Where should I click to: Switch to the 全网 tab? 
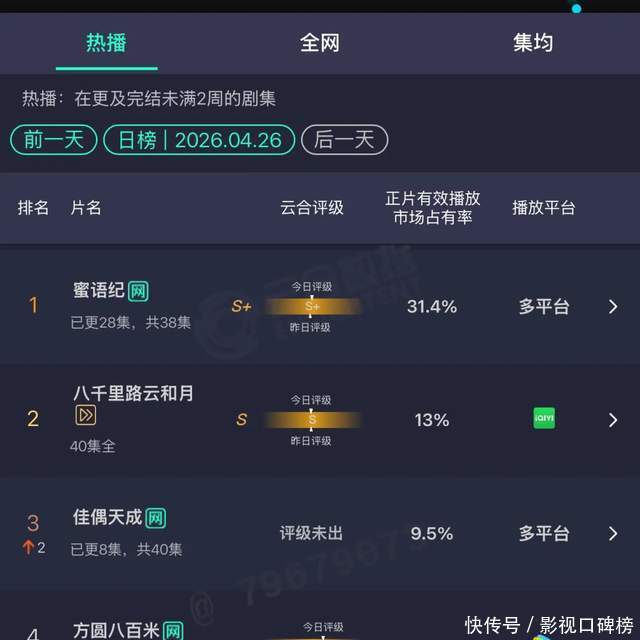pyautogui.click(x=320, y=43)
